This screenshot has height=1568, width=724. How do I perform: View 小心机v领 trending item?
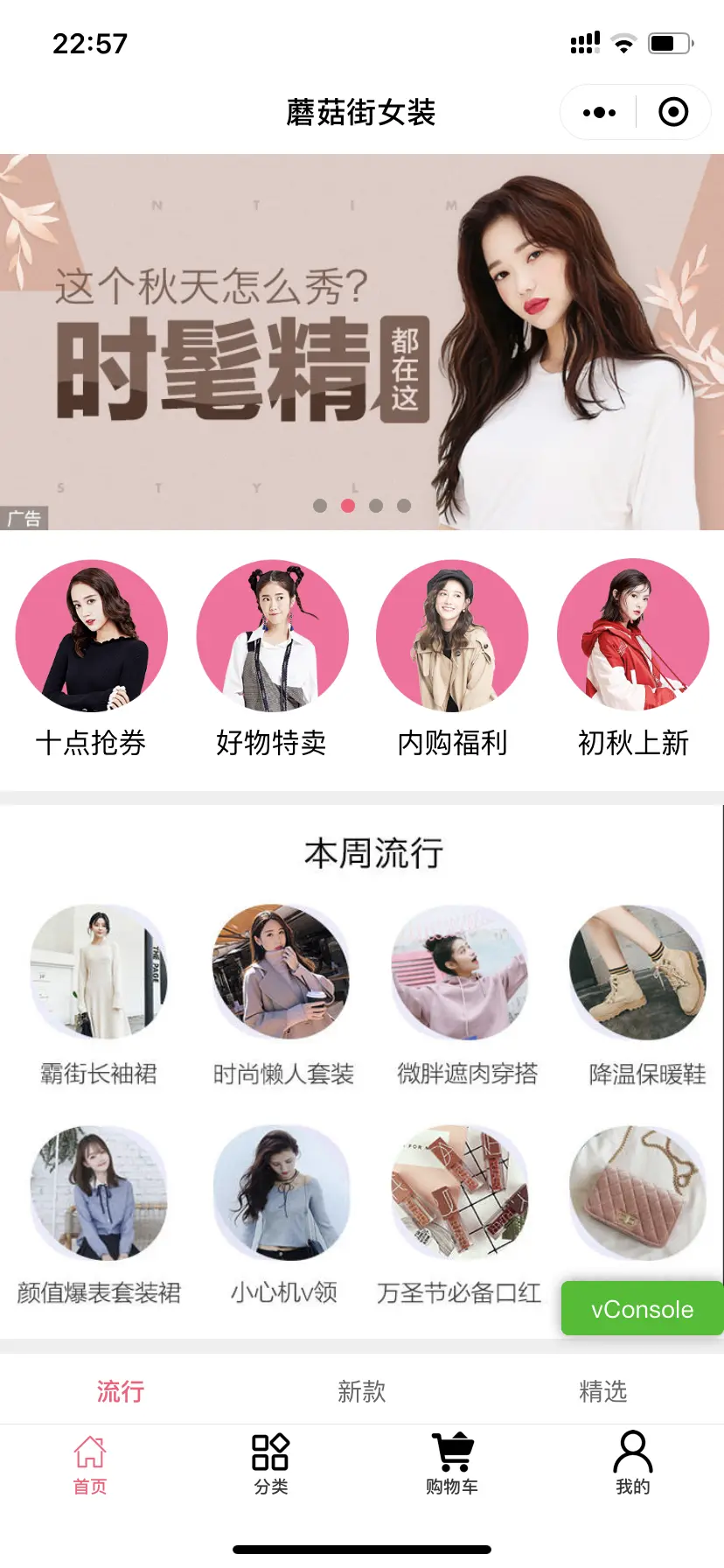(x=282, y=1216)
